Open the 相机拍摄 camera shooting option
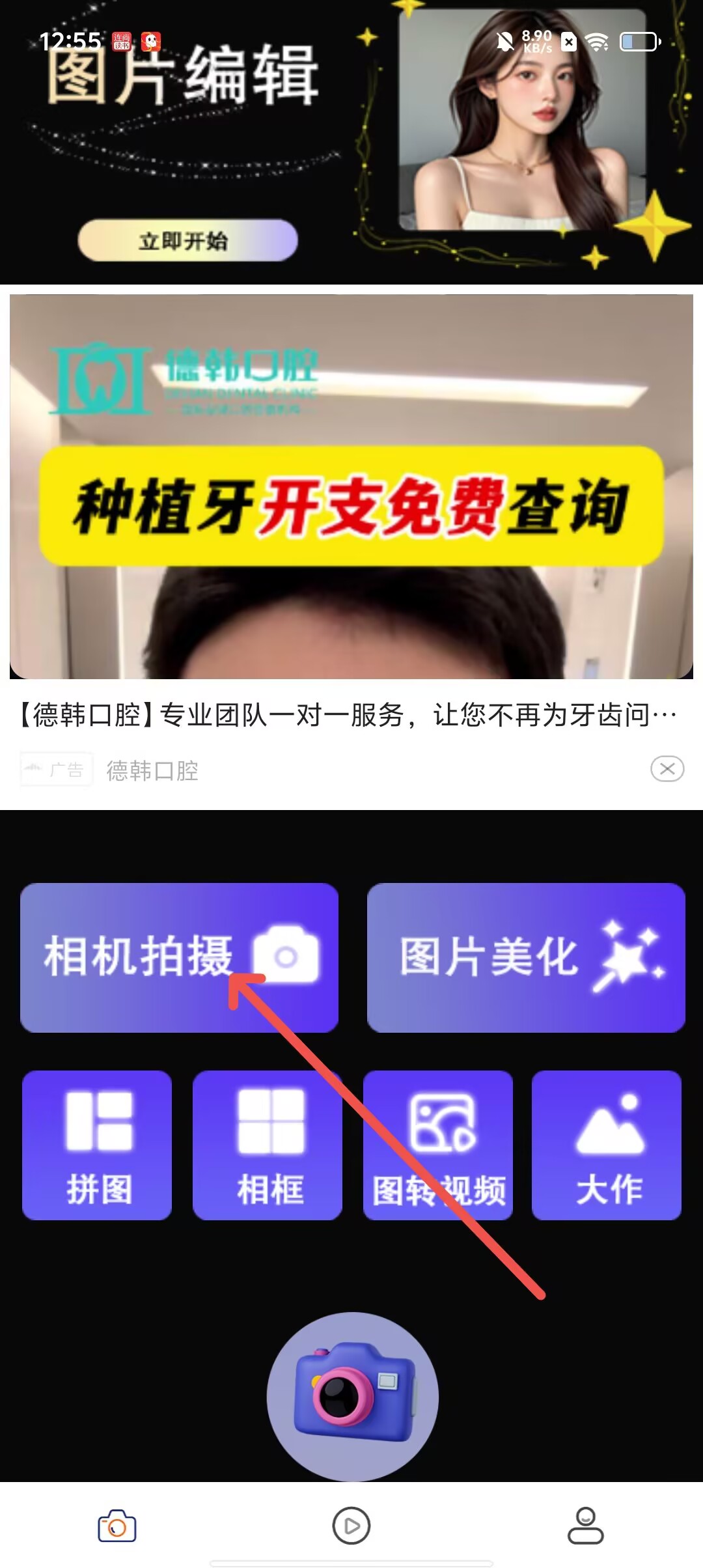This screenshot has width=703, height=1568. (179, 957)
